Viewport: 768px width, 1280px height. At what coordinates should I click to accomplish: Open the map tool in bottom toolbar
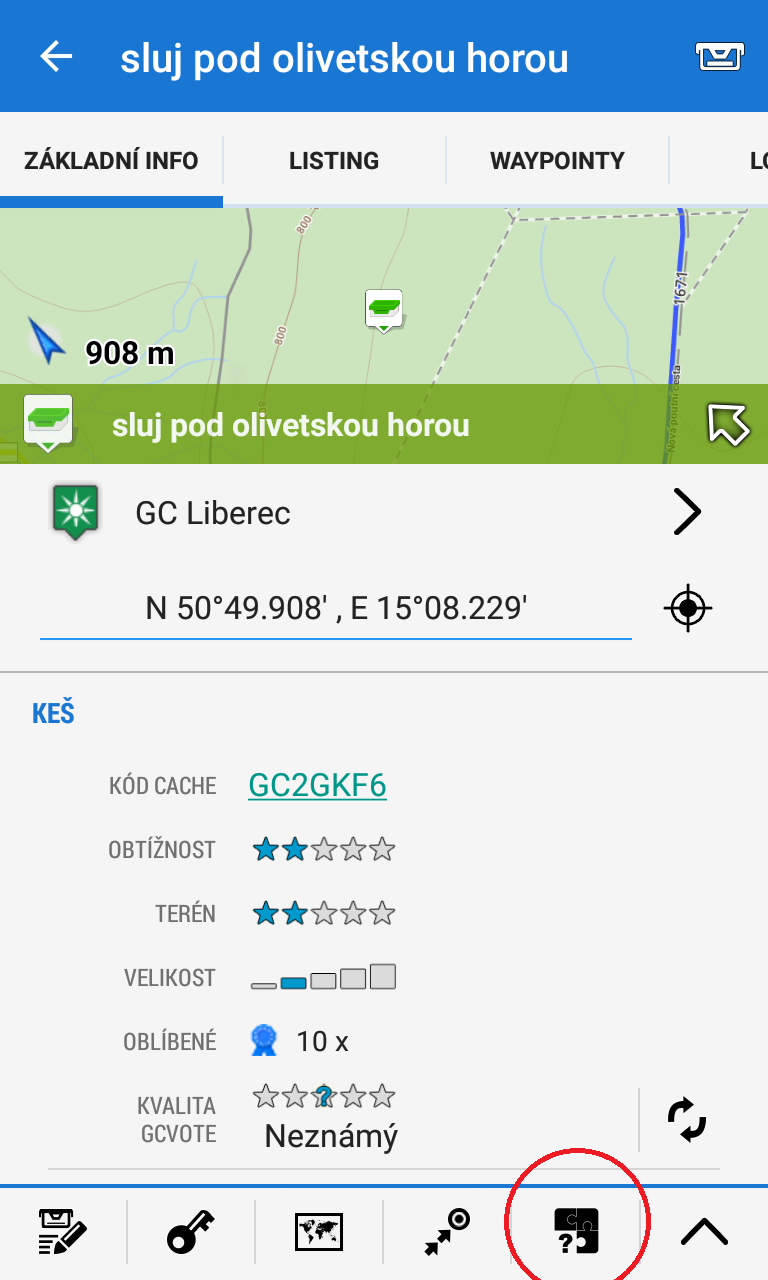[x=319, y=1231]
